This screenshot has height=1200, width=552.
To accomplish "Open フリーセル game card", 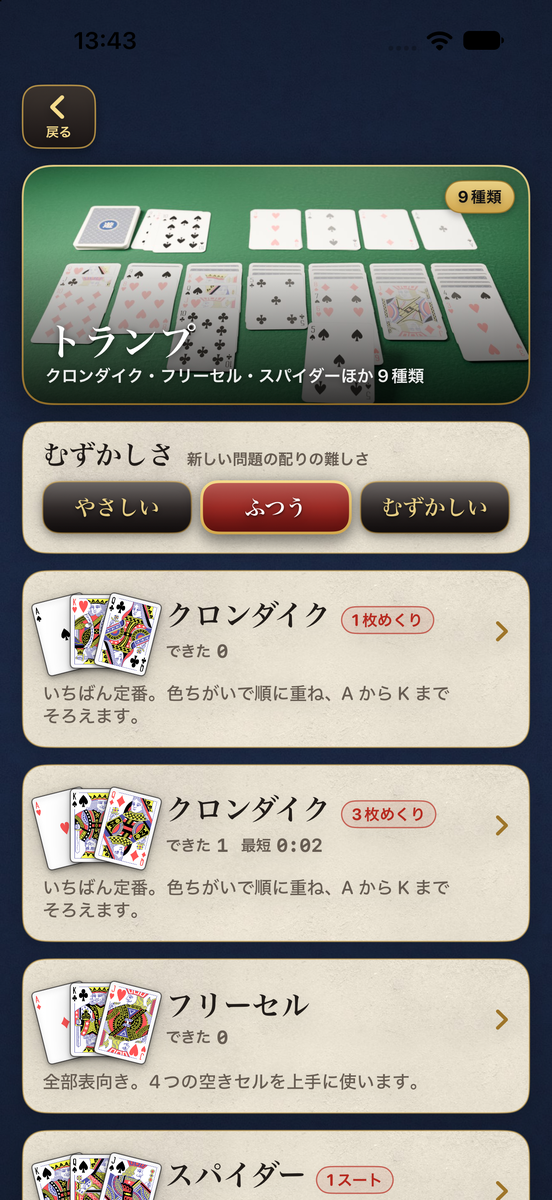I will pos(276,1036).
